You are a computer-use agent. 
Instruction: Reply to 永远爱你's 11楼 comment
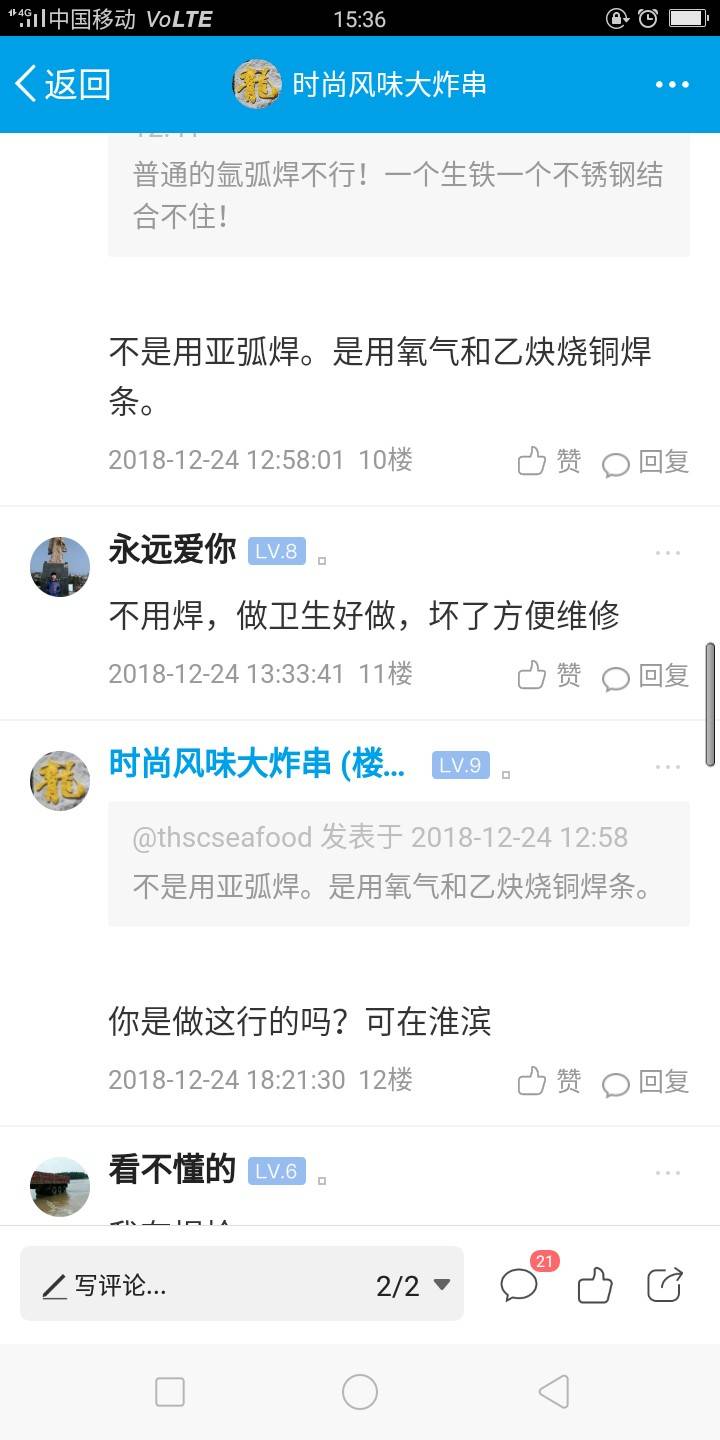(x=646, y=675)
